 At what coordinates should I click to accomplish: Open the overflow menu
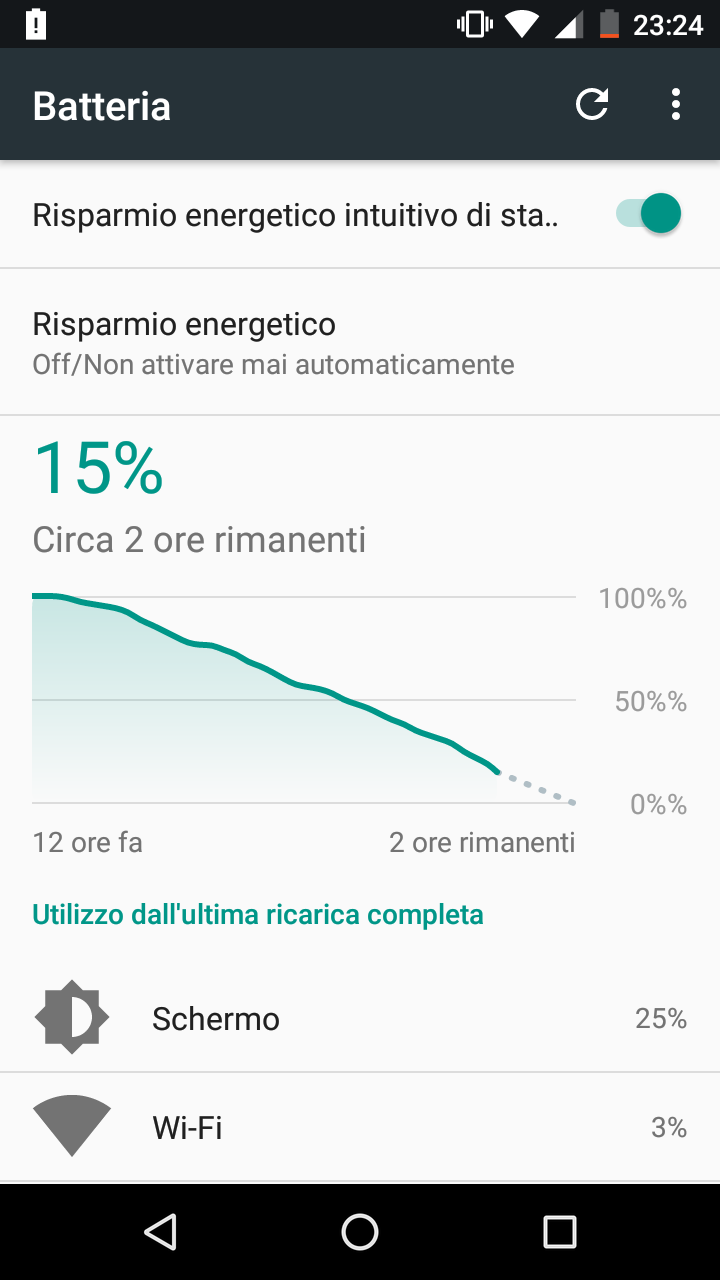[676, 105]
